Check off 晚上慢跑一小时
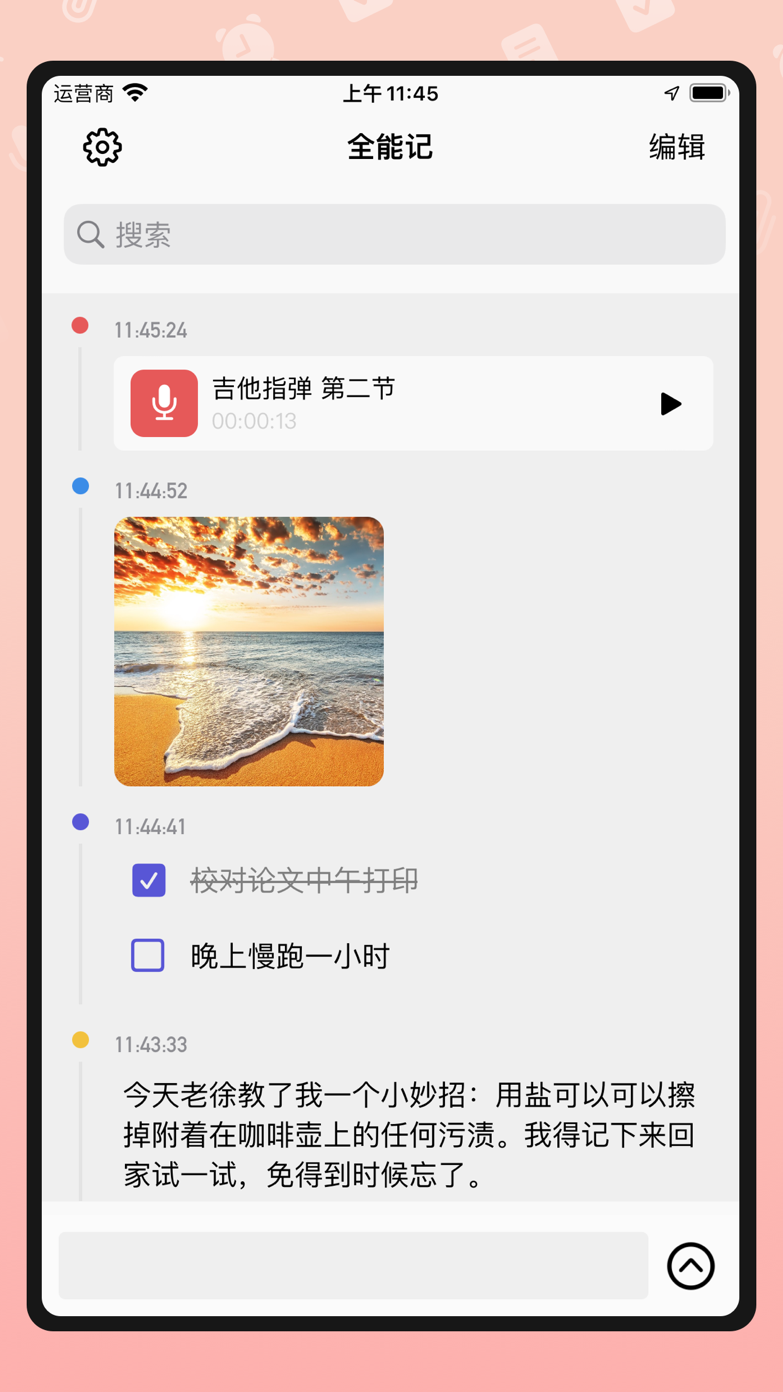783x1392 pixels. tap(148, 956)
